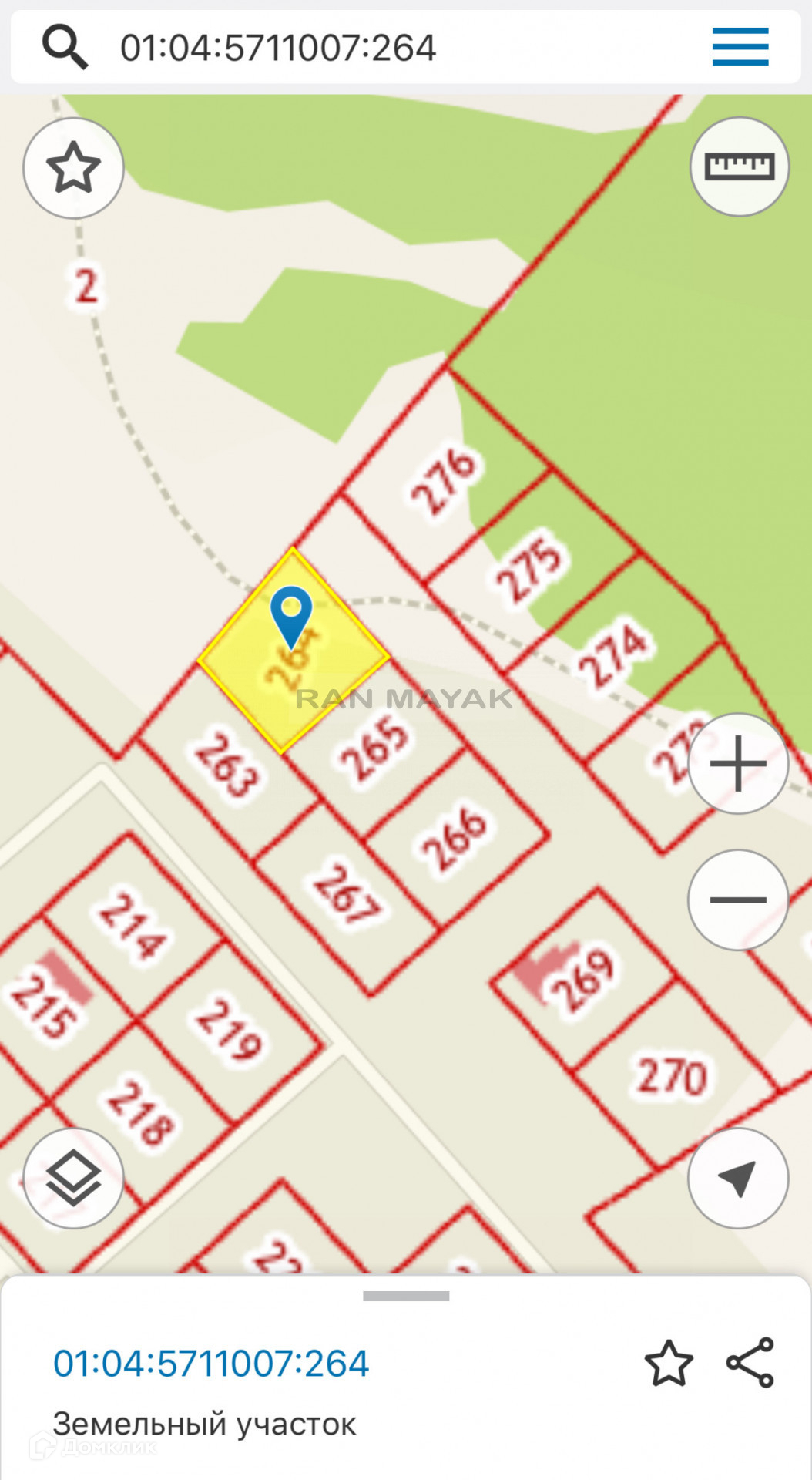Screen dimensions: 812x1480
Task: Open the map layers selector
Action: point(74,1178)
